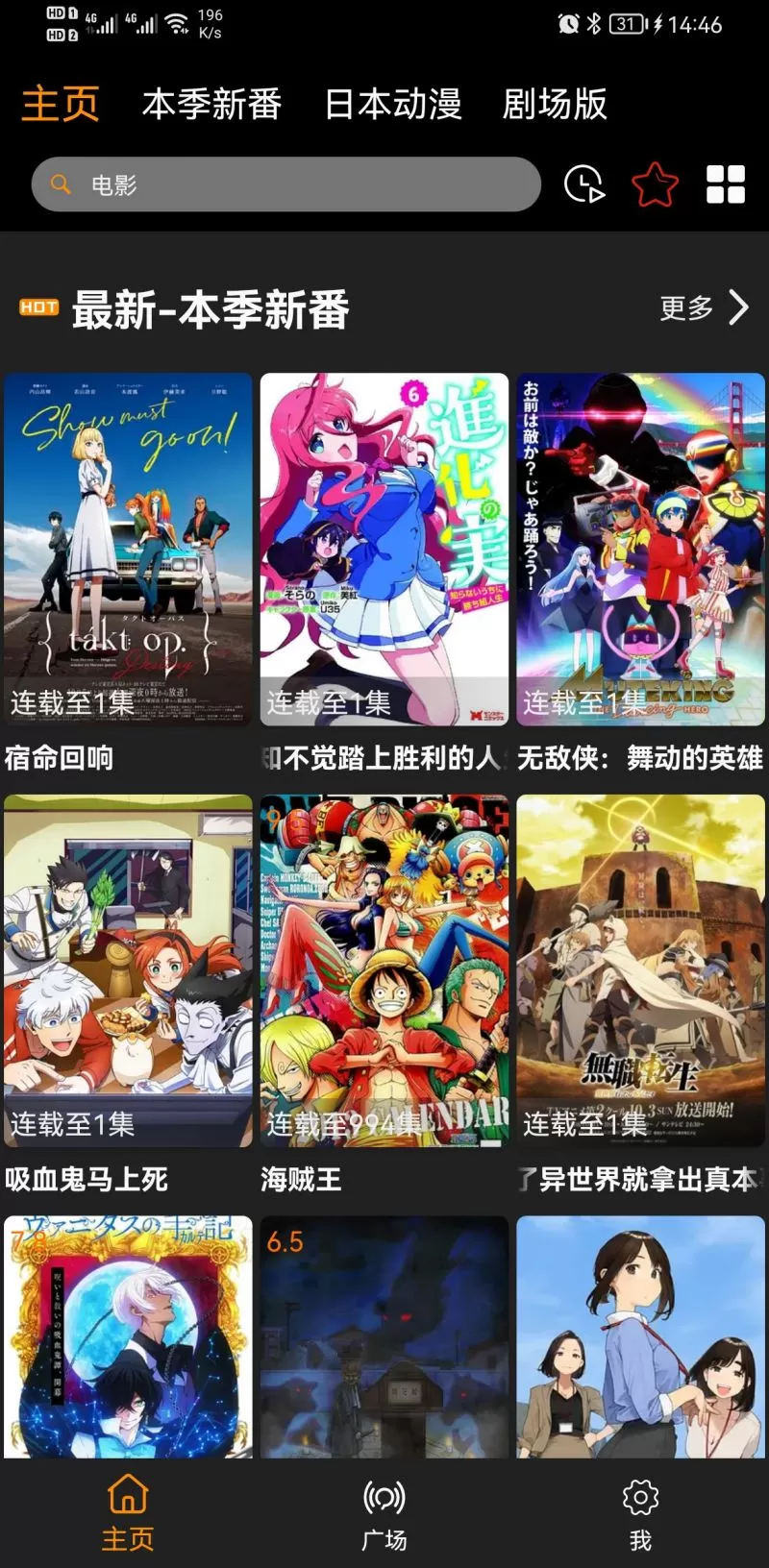Image resolution: width=769 pixels, height=1568 pixels.
Task: Open the category grid icon
Action: coord(726,184)
